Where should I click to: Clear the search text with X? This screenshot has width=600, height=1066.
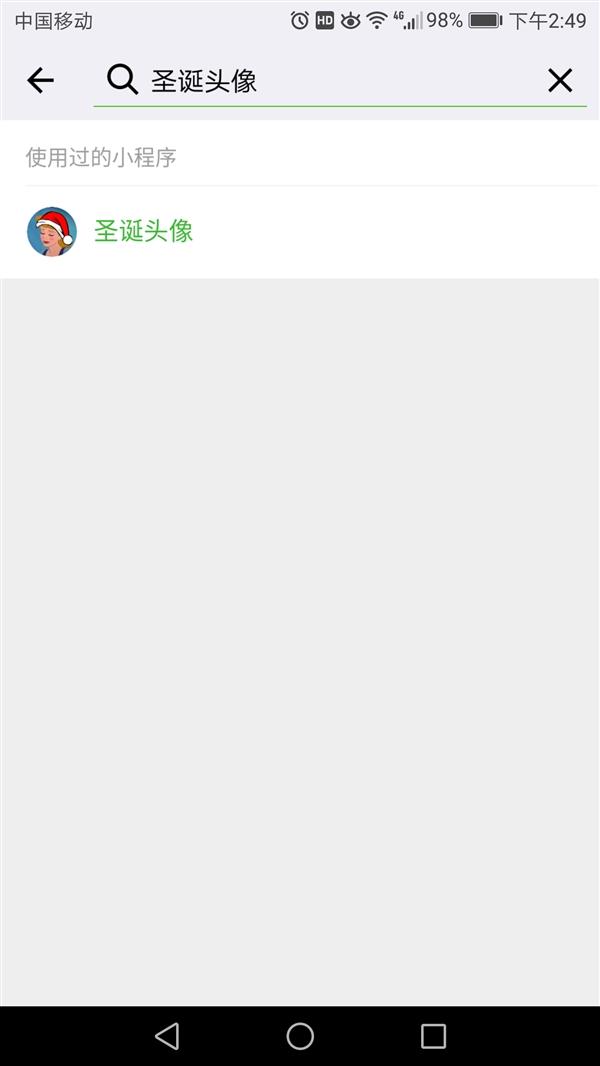click(x=560, y=80)
